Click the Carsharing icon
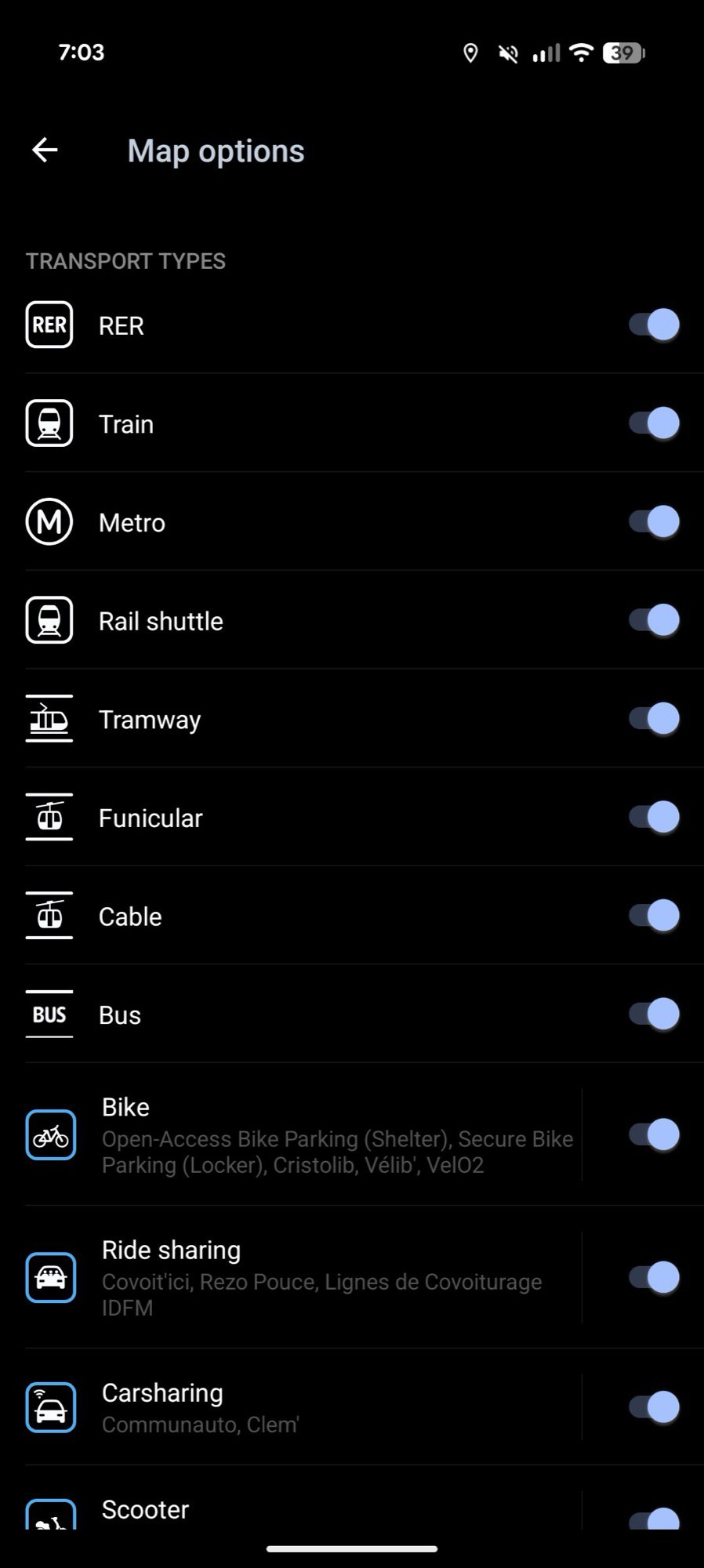704x1568 pixels. pyautogui.click(x=50, y=1407)
